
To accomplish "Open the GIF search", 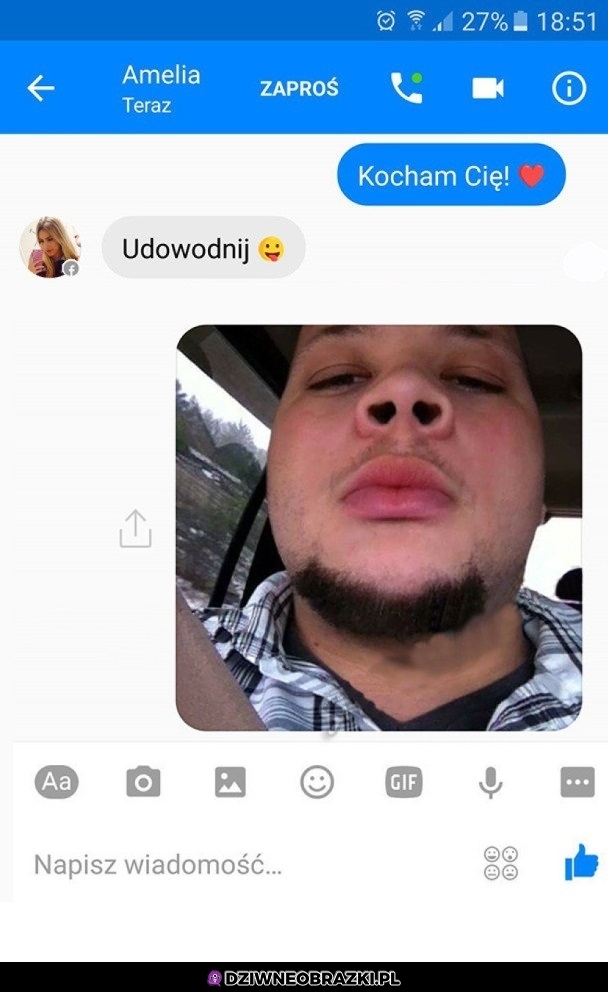I will [404, 781].
